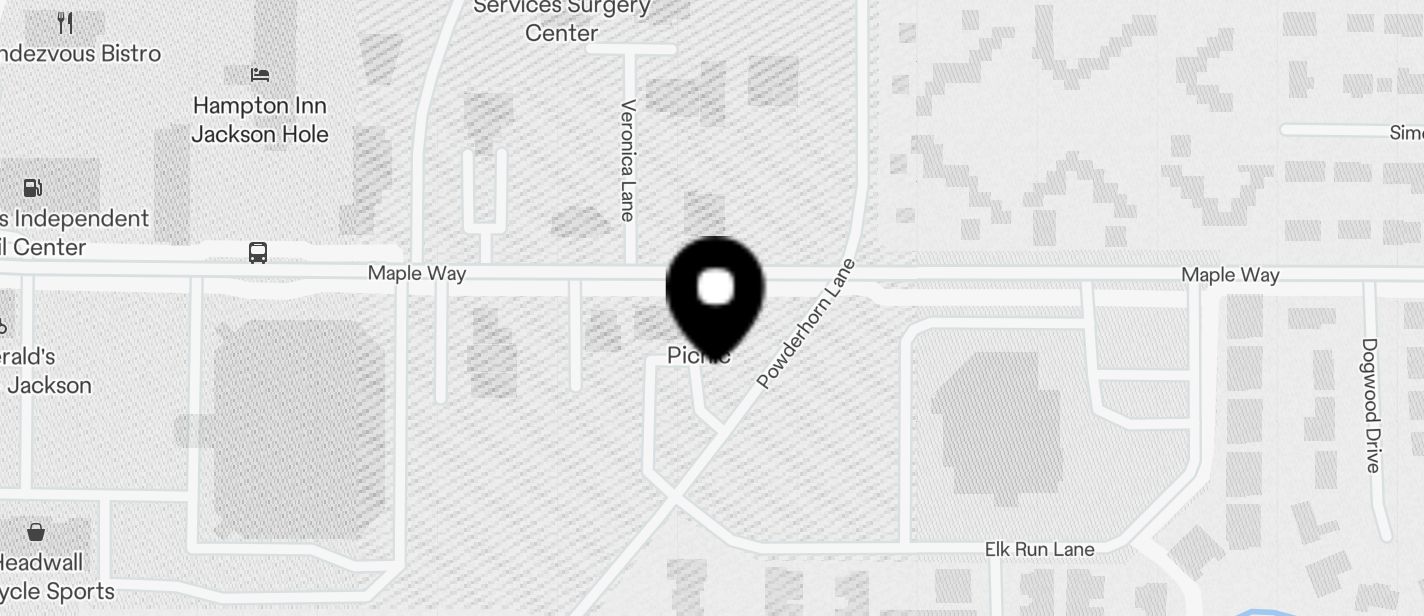Screen dimensions: 1424x616
Task: Open the Headwall Cycle Sports shop marker
Action: coord(36,531)
